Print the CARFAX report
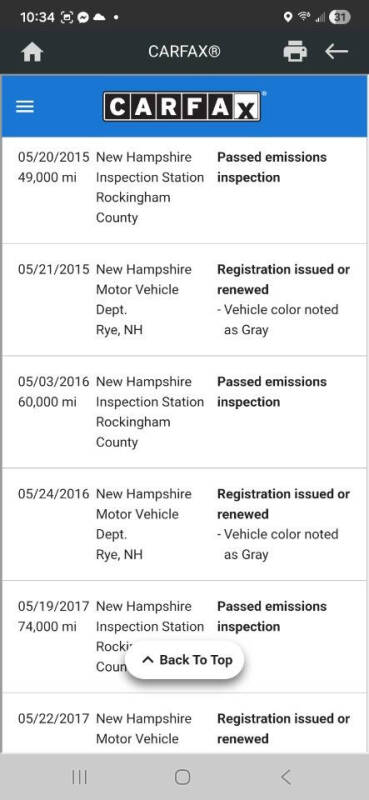 295,52
